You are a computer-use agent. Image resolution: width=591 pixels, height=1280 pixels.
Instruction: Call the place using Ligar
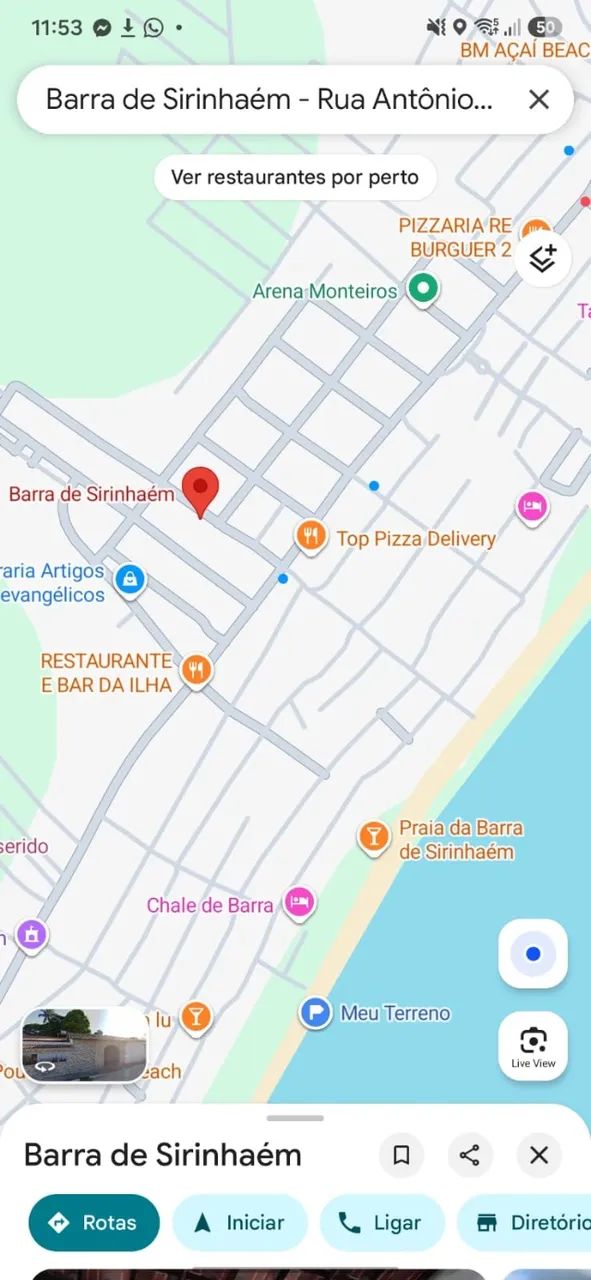[382, 1223]
